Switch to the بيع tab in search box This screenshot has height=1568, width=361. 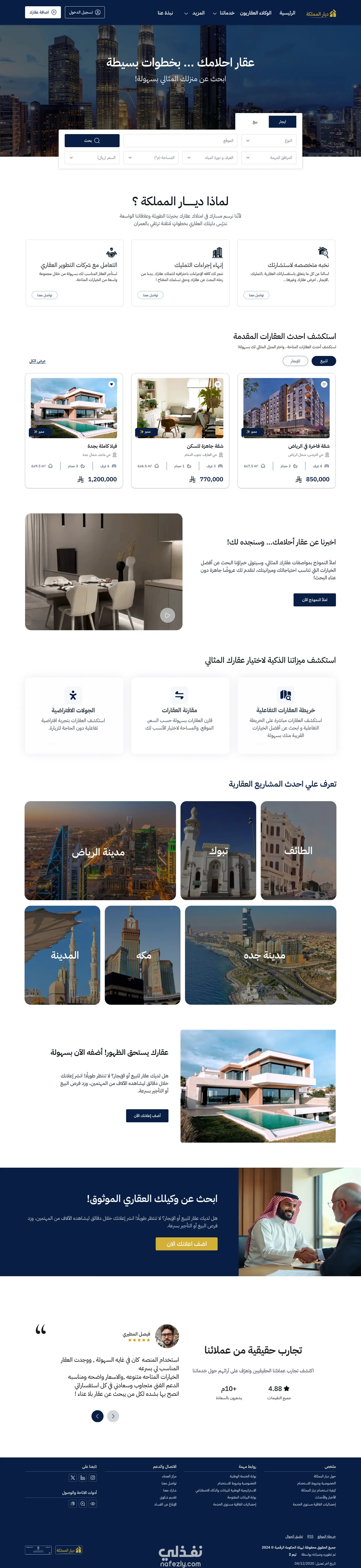(255, 122)
